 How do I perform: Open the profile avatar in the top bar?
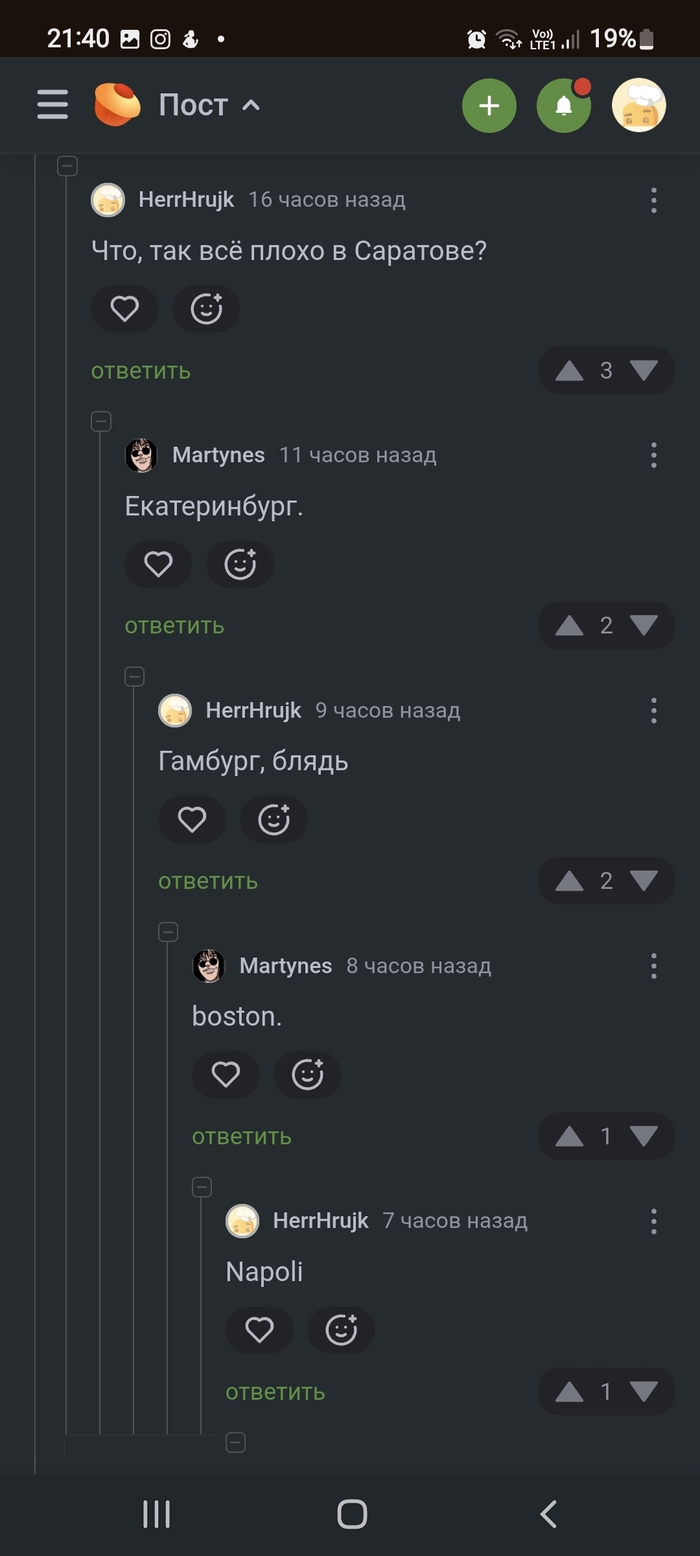click(x=639, y=105)
